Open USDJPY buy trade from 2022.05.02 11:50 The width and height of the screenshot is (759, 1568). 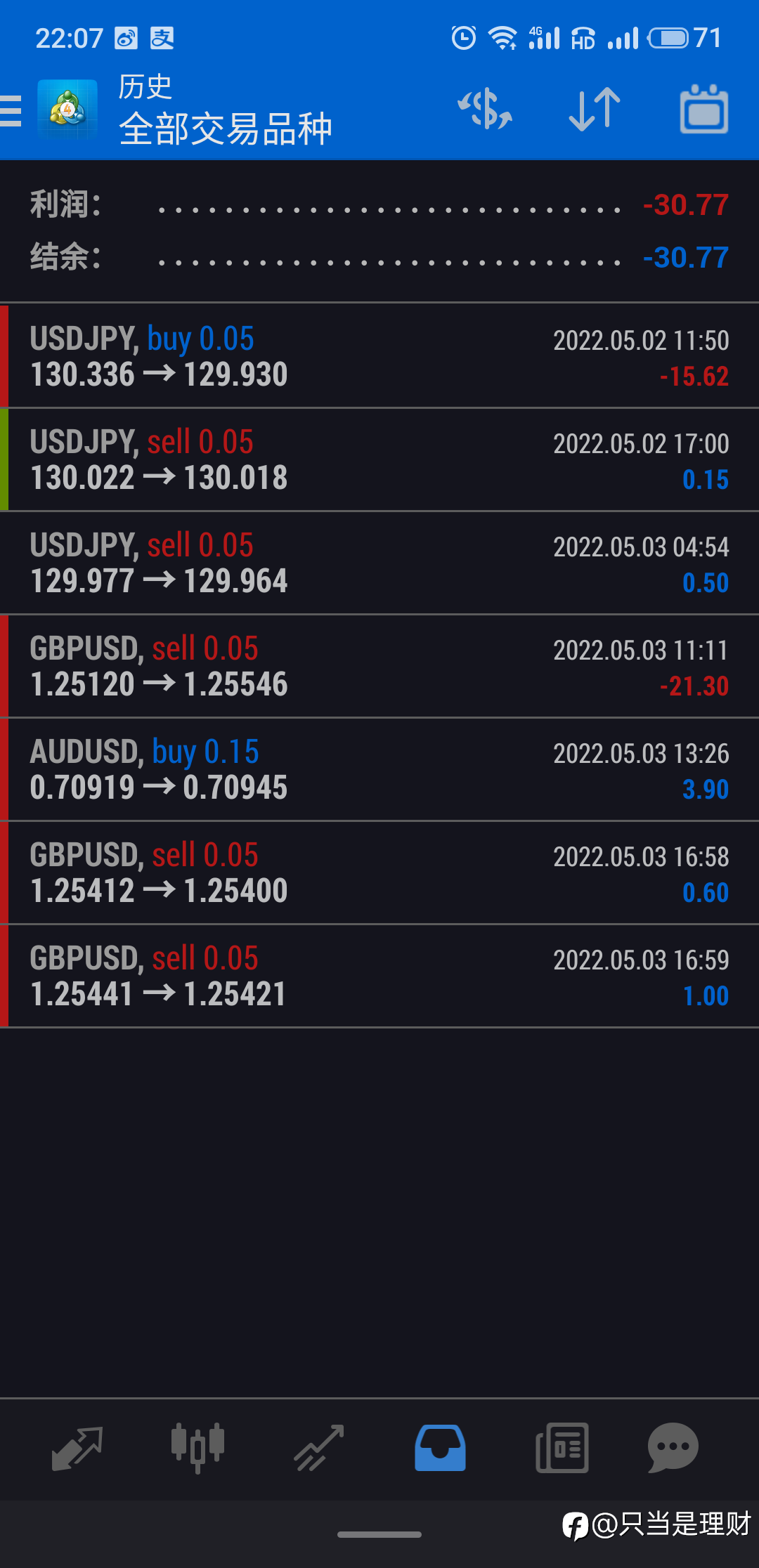coord(379,356)
